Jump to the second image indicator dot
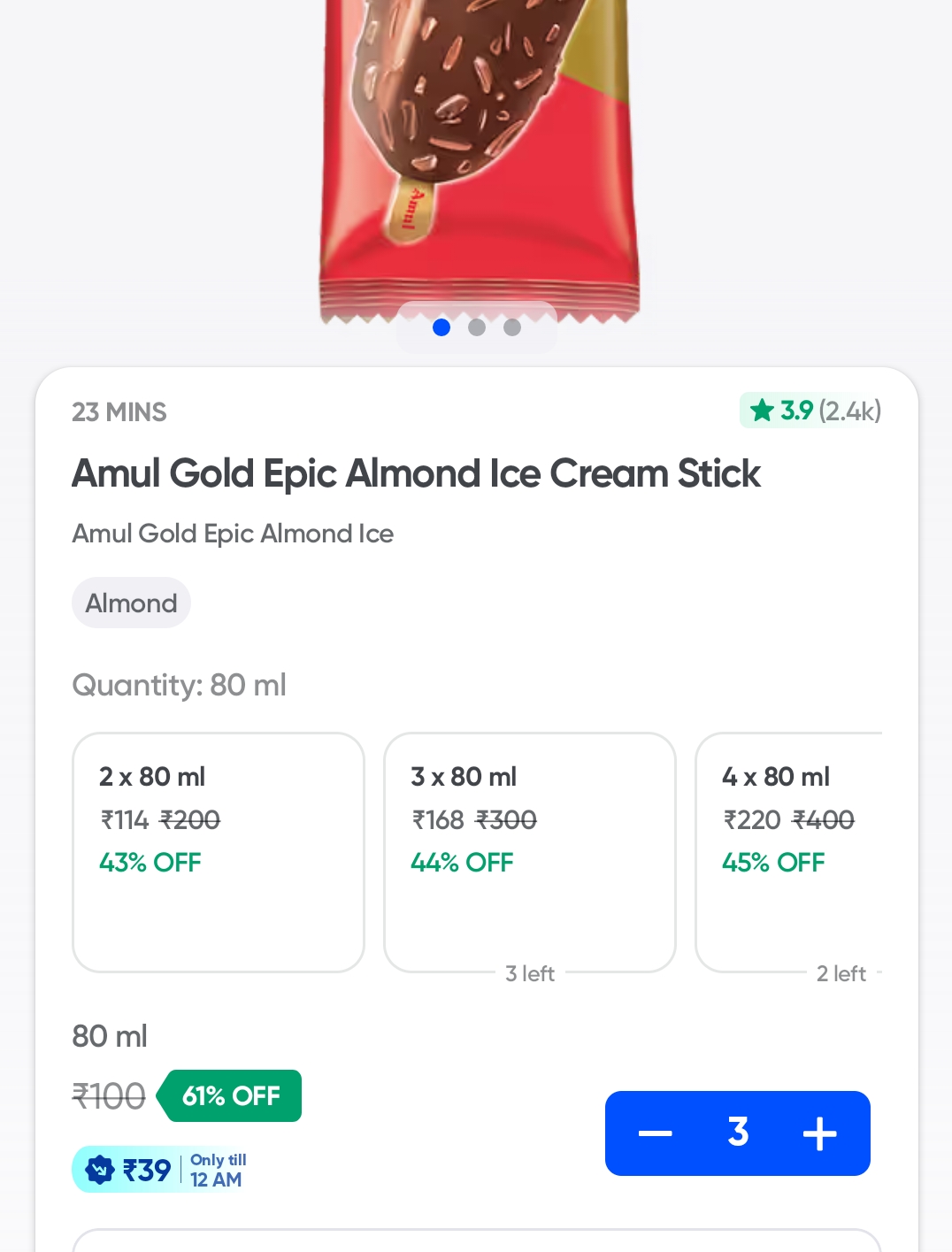The width and height of the screenshot is (952, 1252). click(x=477, y=327)
